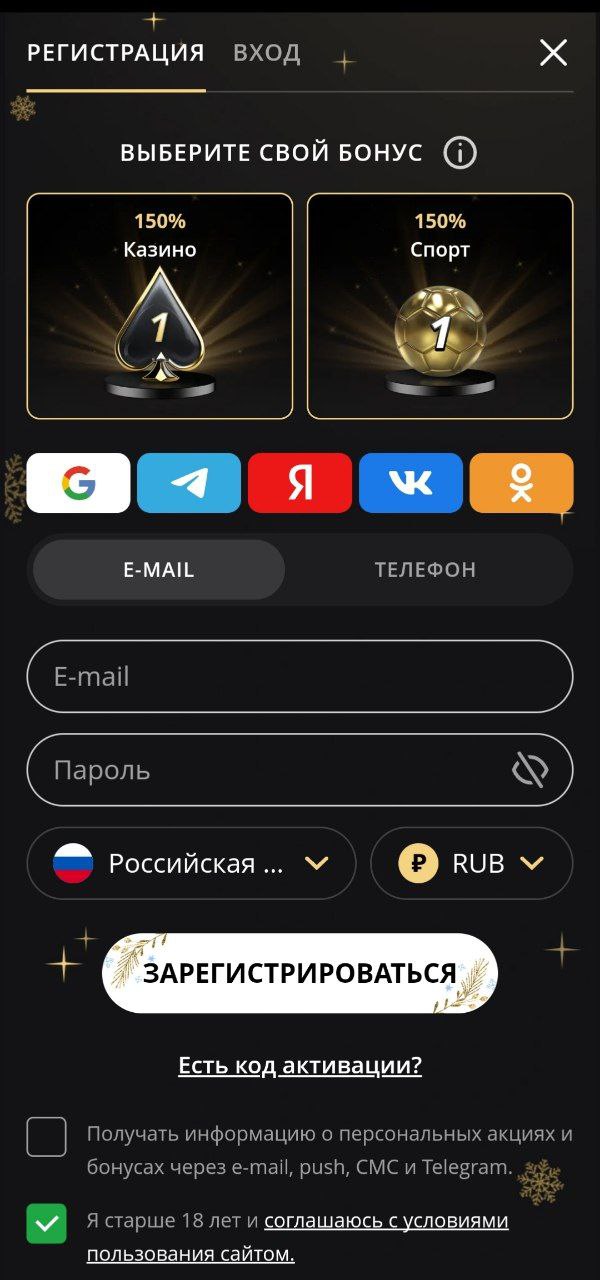Open the RUB currency dropdown

(x=472, y=863)
